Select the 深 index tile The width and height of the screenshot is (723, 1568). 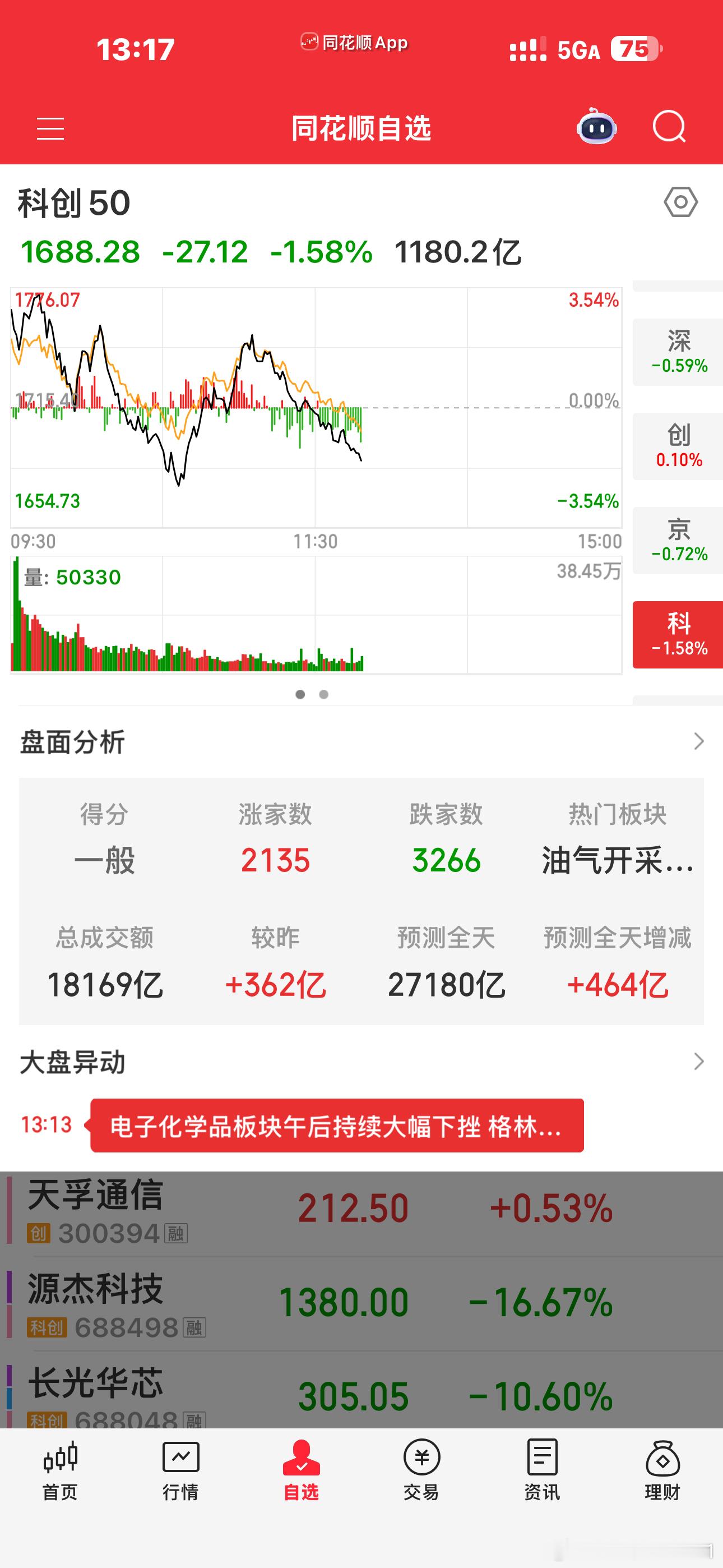pyautogui.click(x=678, y=352)
